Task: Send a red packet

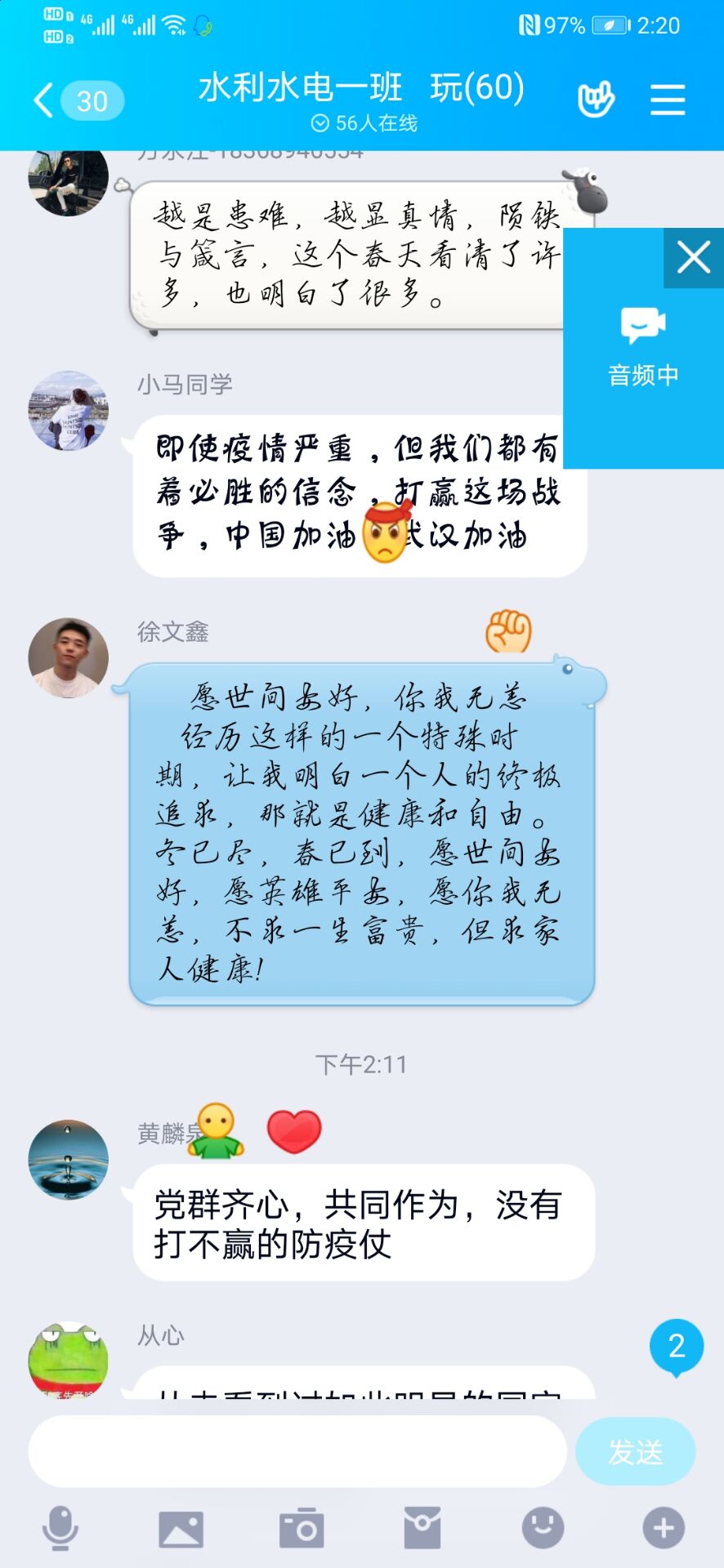Action: 422,1528
